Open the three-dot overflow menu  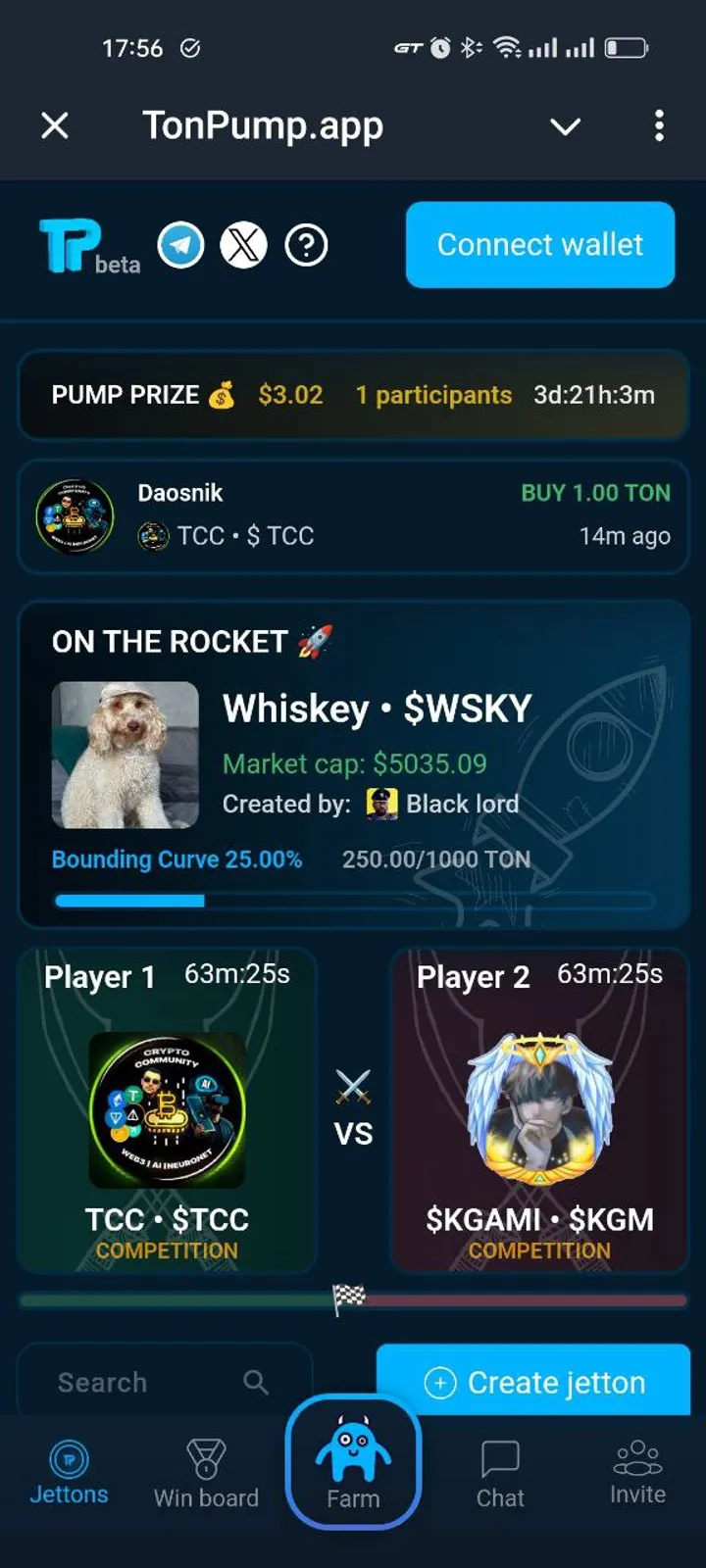point(659,125)
